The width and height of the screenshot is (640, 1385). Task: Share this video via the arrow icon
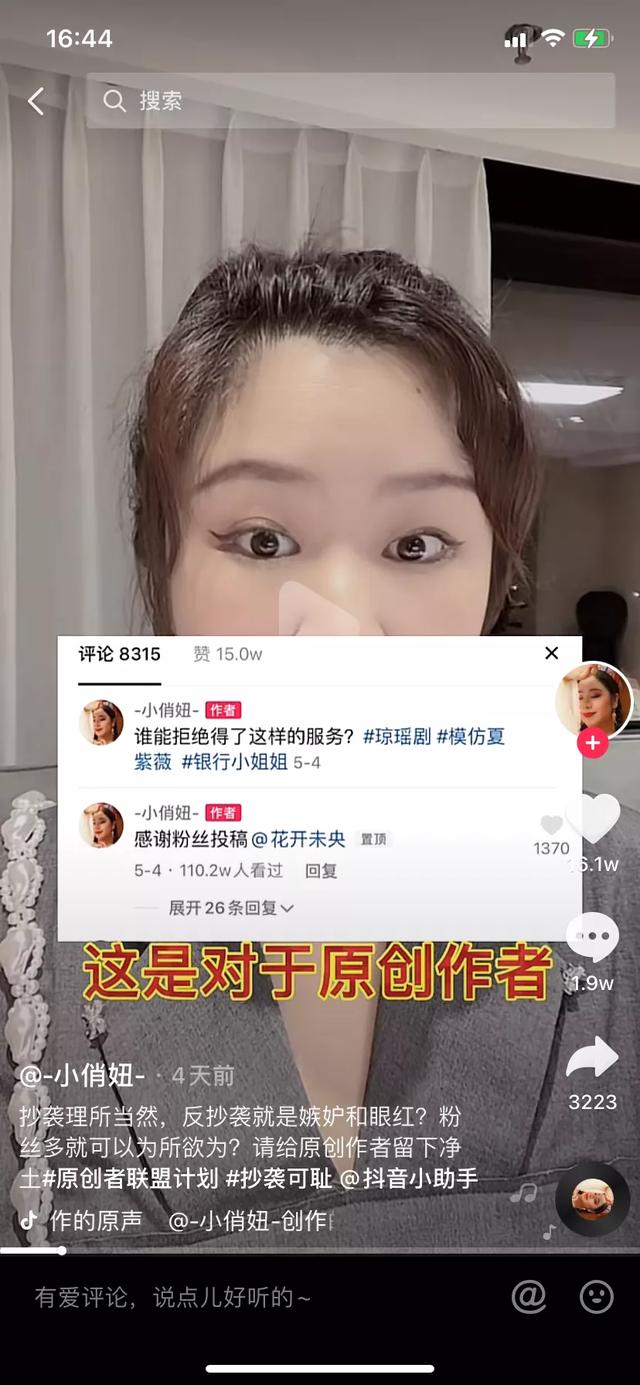coord(593,1058)
